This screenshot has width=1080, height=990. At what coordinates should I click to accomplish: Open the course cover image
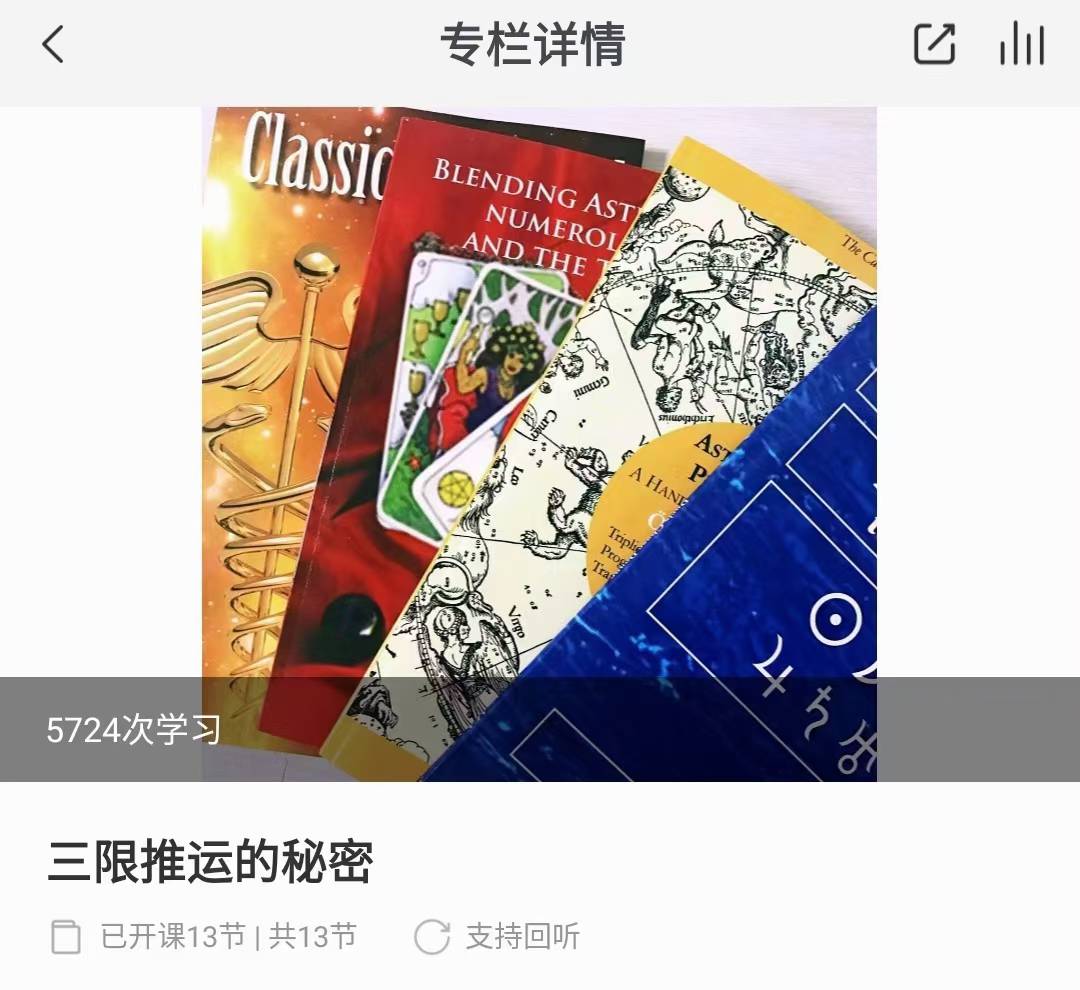(x=539, y=400)
